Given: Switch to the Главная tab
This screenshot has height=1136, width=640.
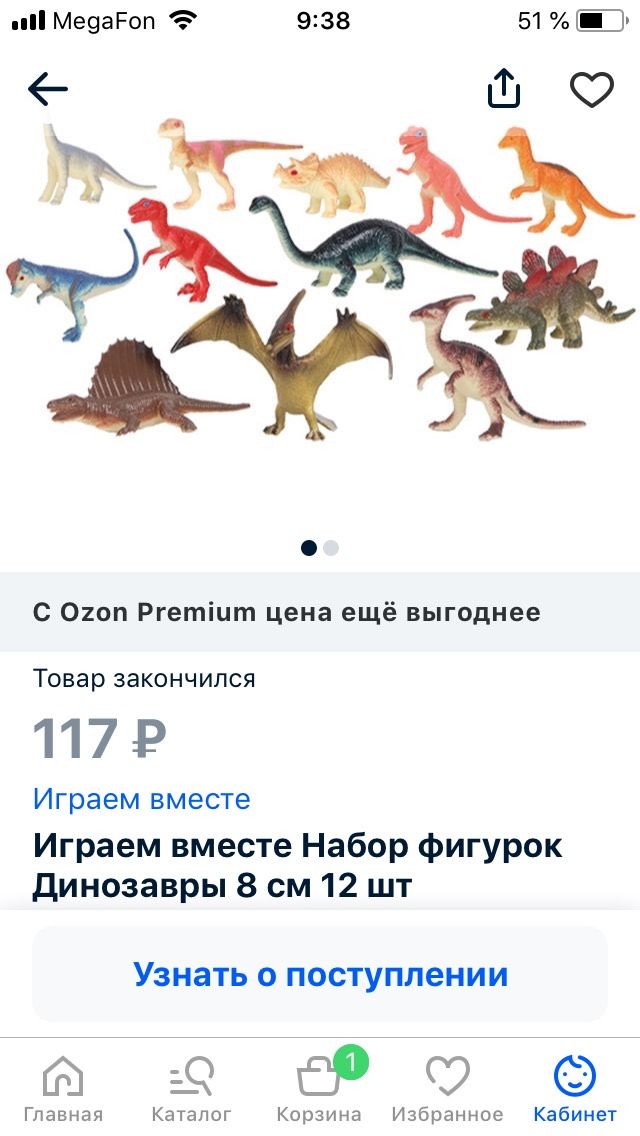Looking at the screenshot, I should pos(63,1090).
